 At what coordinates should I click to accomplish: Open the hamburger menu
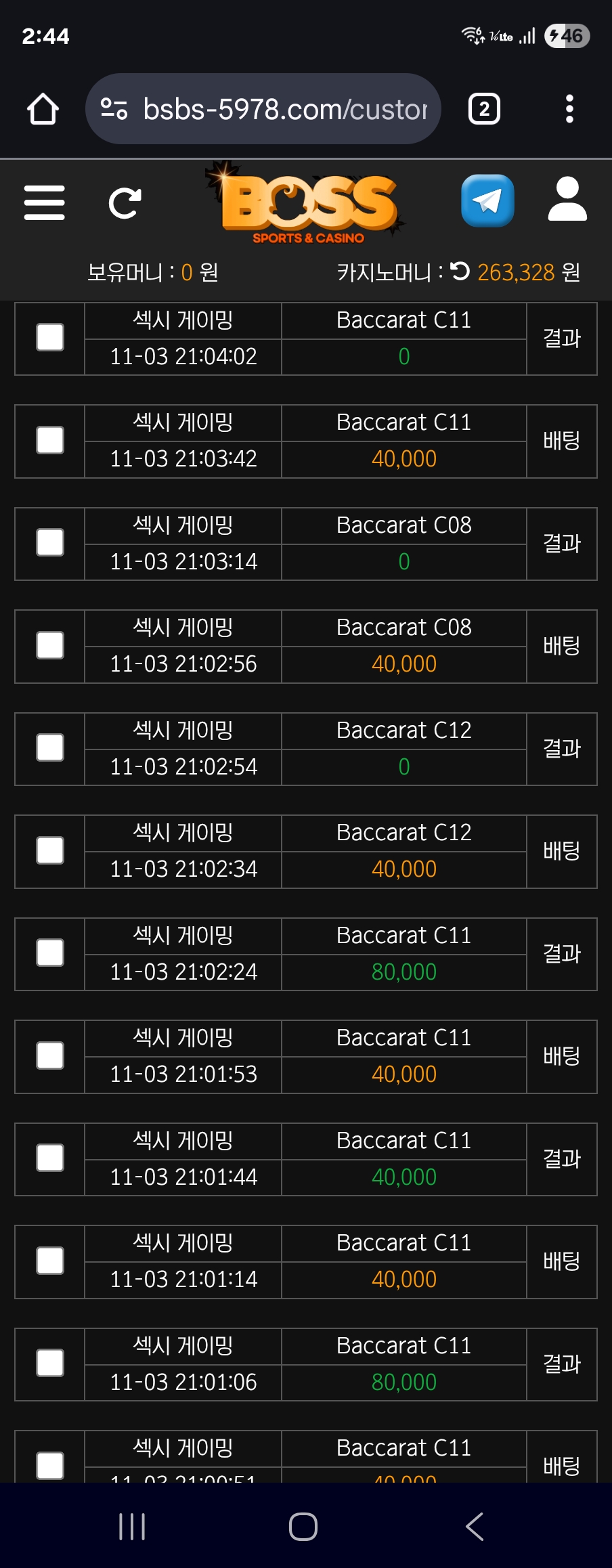click(x=45, y=202)
